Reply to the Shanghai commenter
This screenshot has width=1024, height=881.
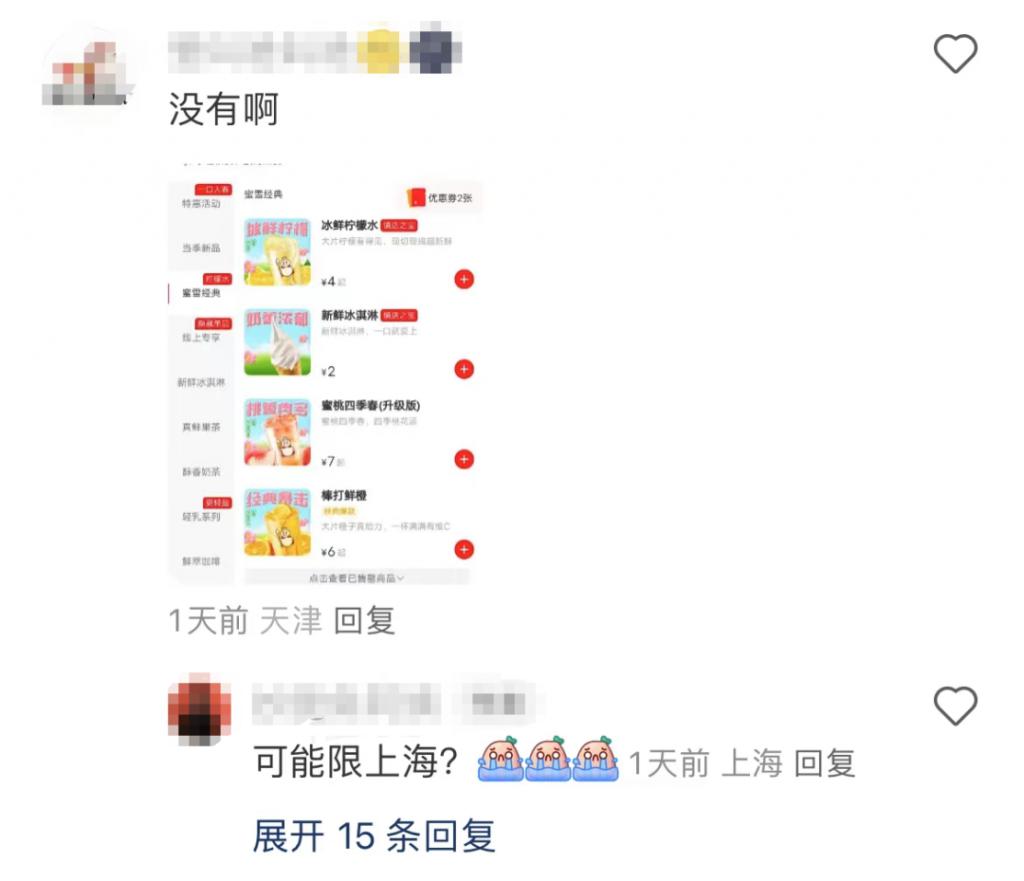(x=824, y=765)
